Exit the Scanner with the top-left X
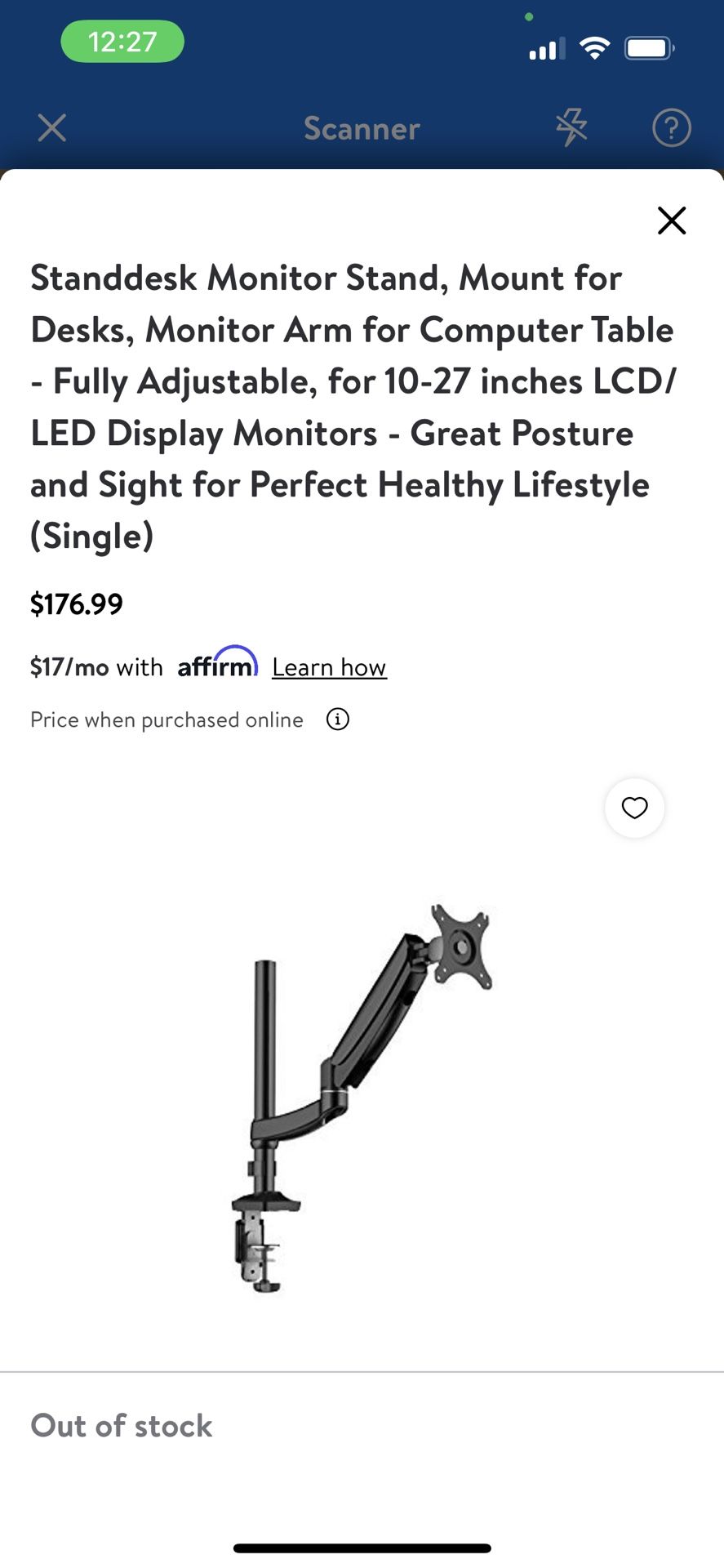724x1568 pixels. click(51, 127)
